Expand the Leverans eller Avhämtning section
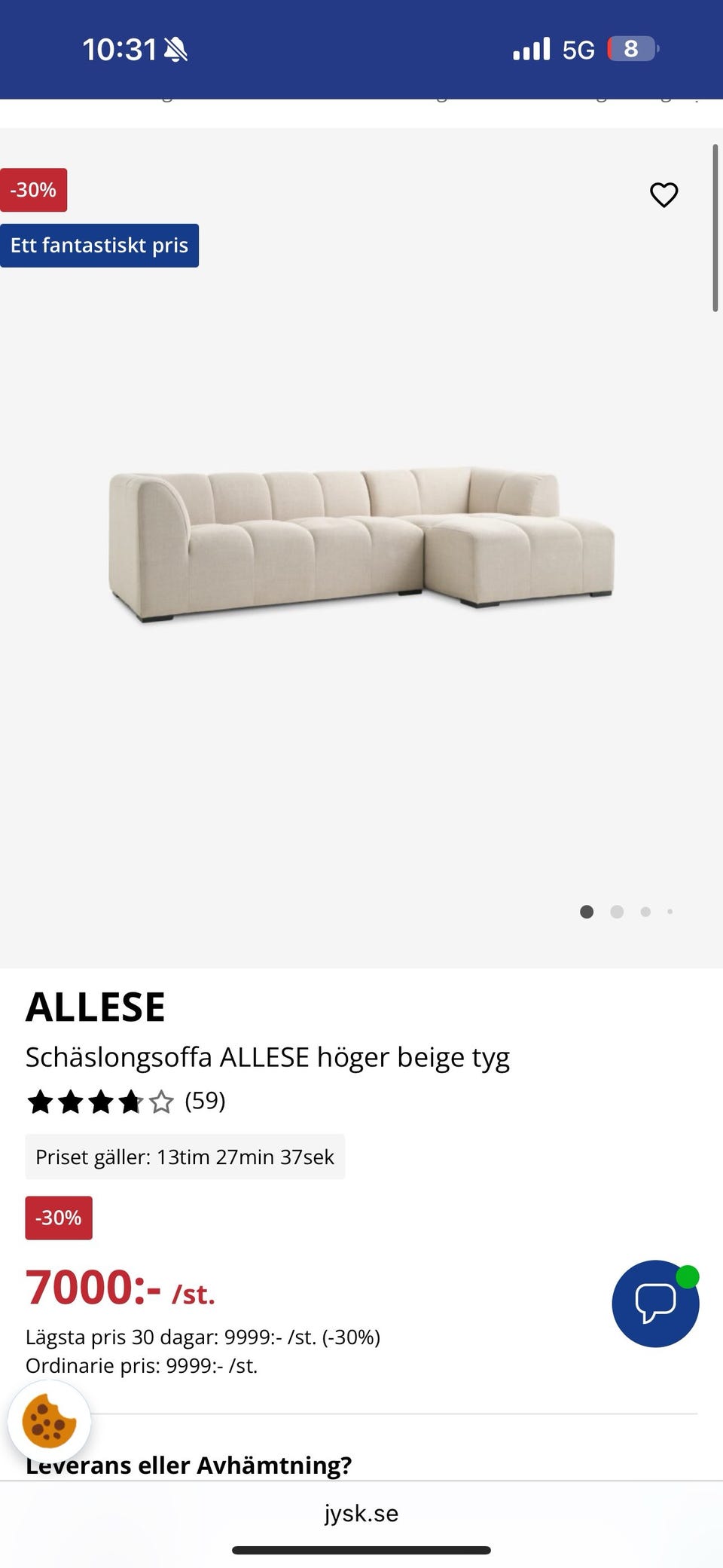 [x=189, y=1465]
